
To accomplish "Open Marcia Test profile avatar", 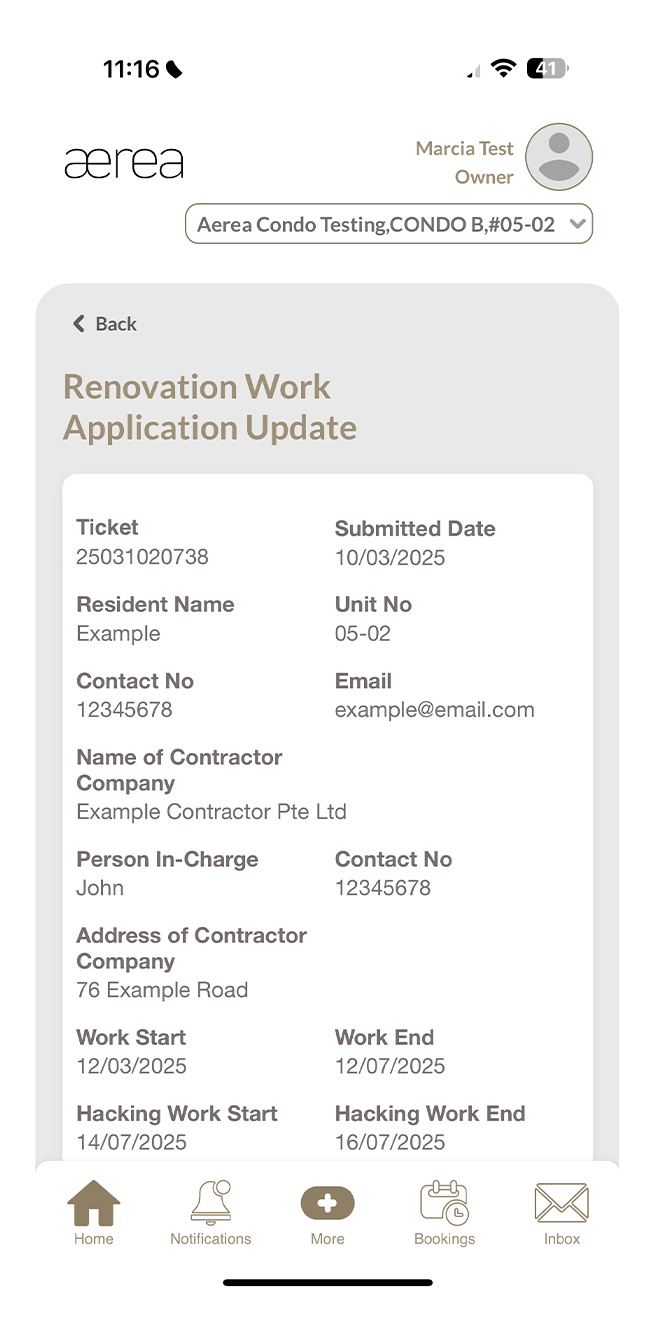I will [559, 157].
